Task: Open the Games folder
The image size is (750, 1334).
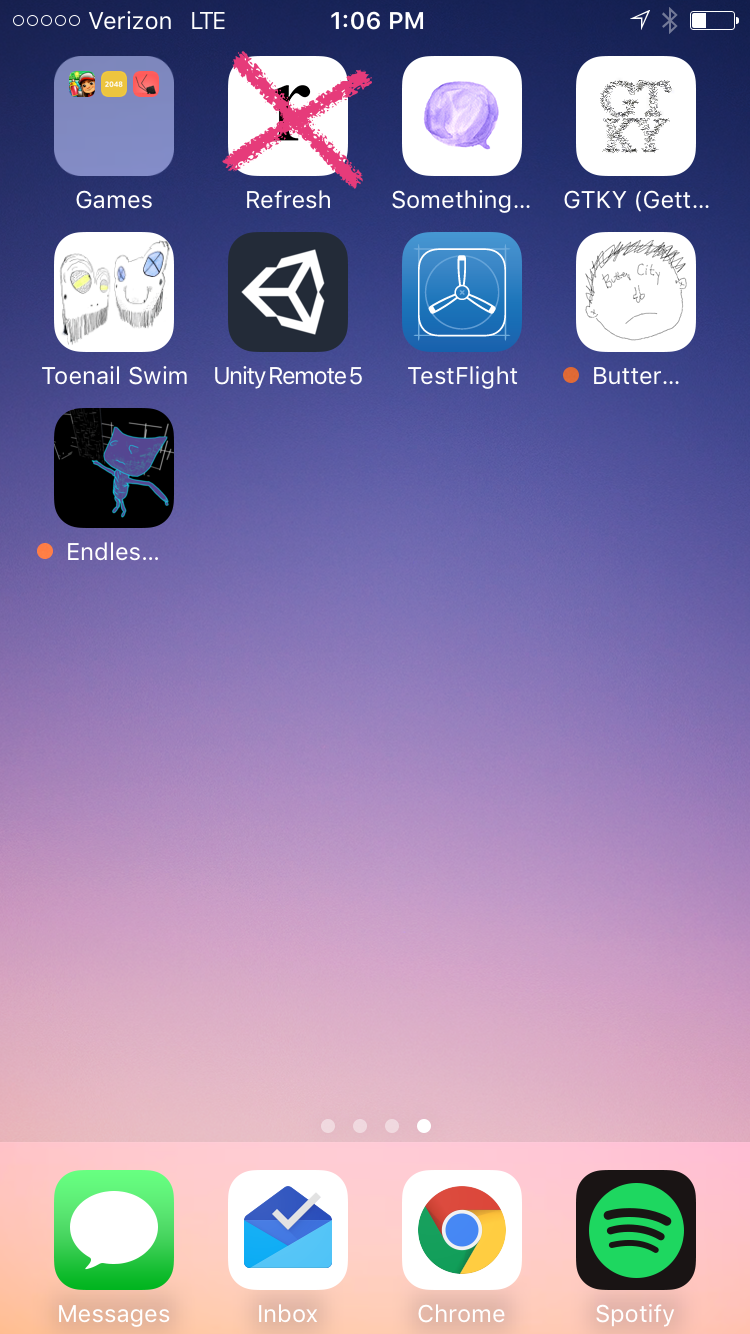Action: tap(114, 116)
